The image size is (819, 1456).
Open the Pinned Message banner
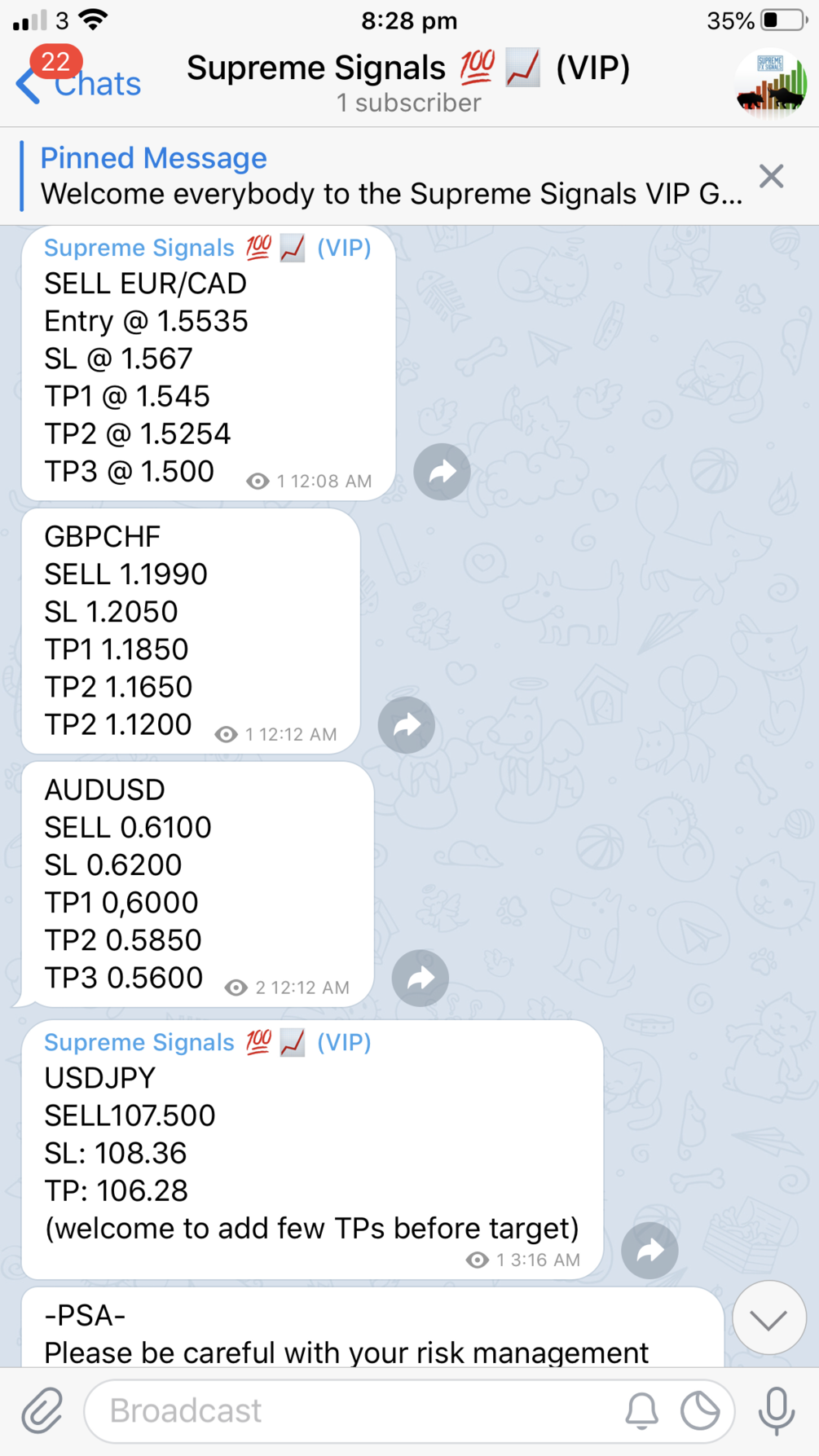point(367,175)
